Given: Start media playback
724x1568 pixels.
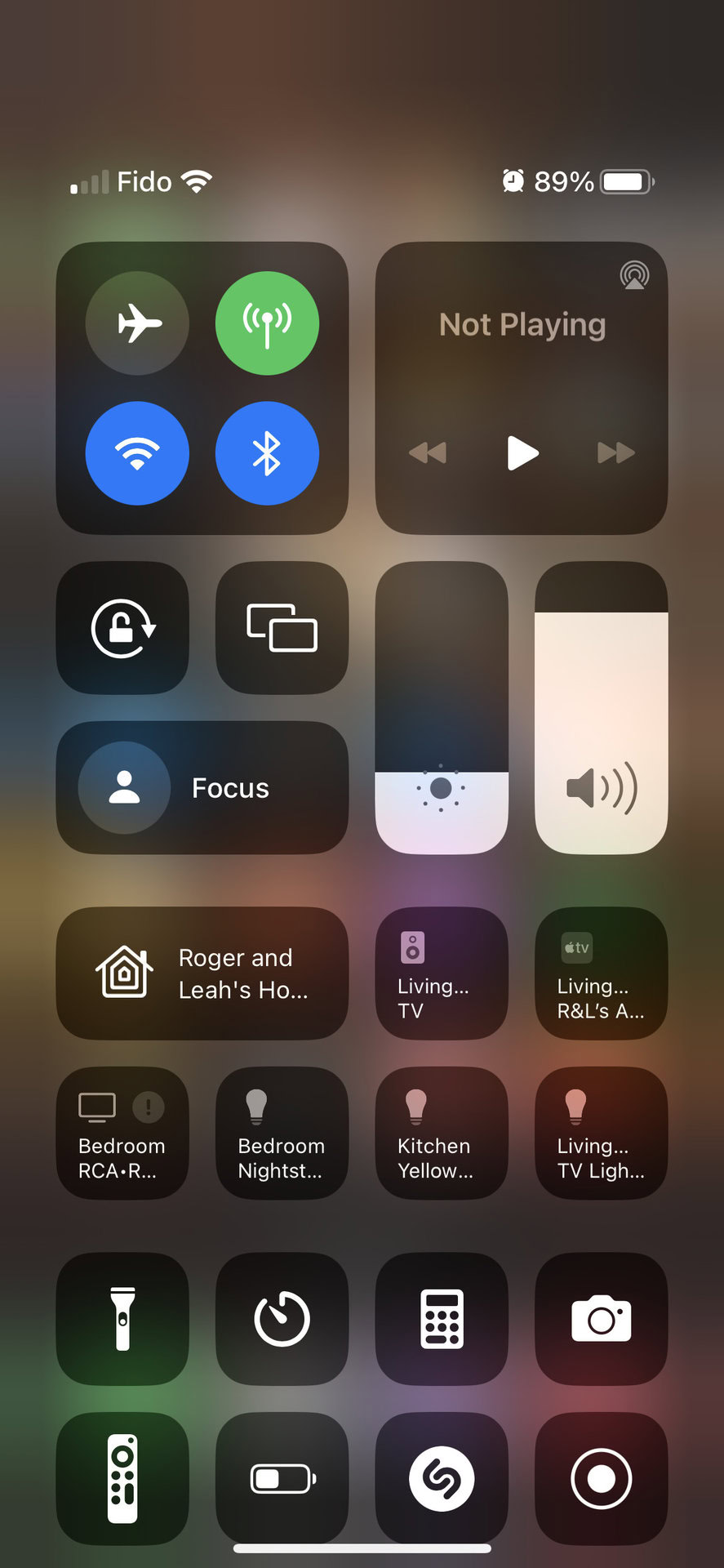Looking at the screenshot, I should (x=522, y=452).
